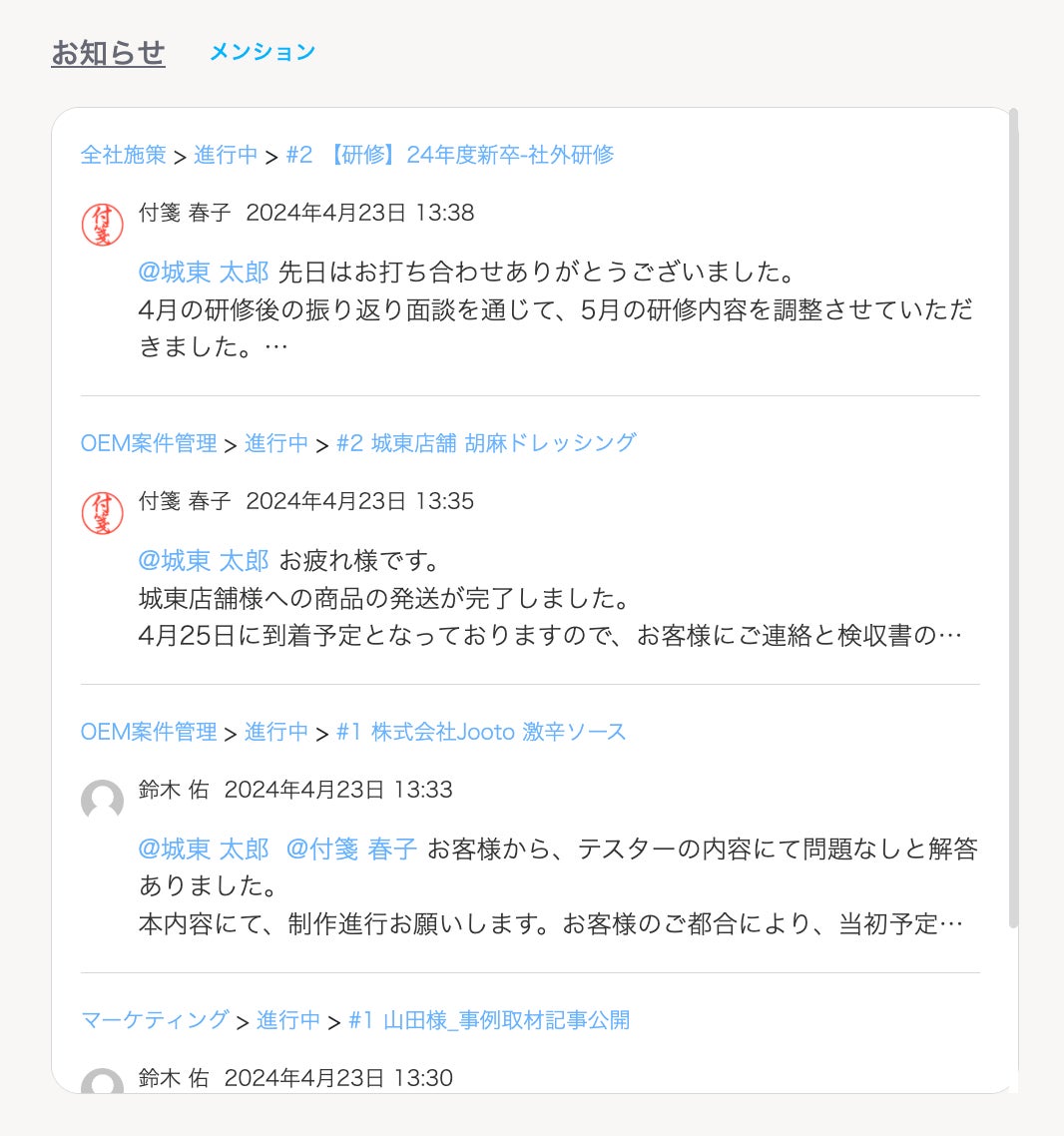The image size is (1064, 1136).
Task: Open task #2 城東店舗 胡麻ドレッシング
Action: [485, 443]
